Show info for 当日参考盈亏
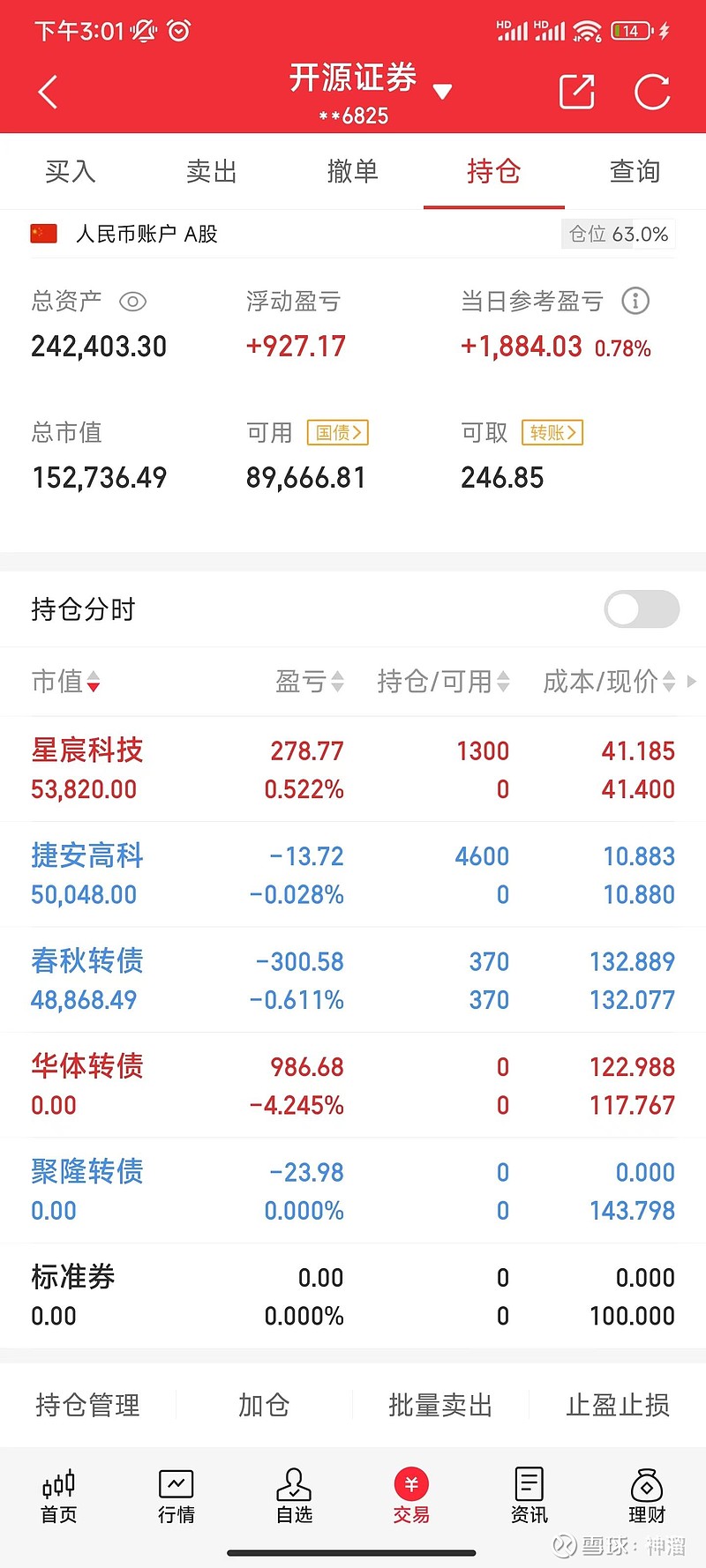Image resolution: width=706 pixels, height=1568 pixels. [635, 302]
